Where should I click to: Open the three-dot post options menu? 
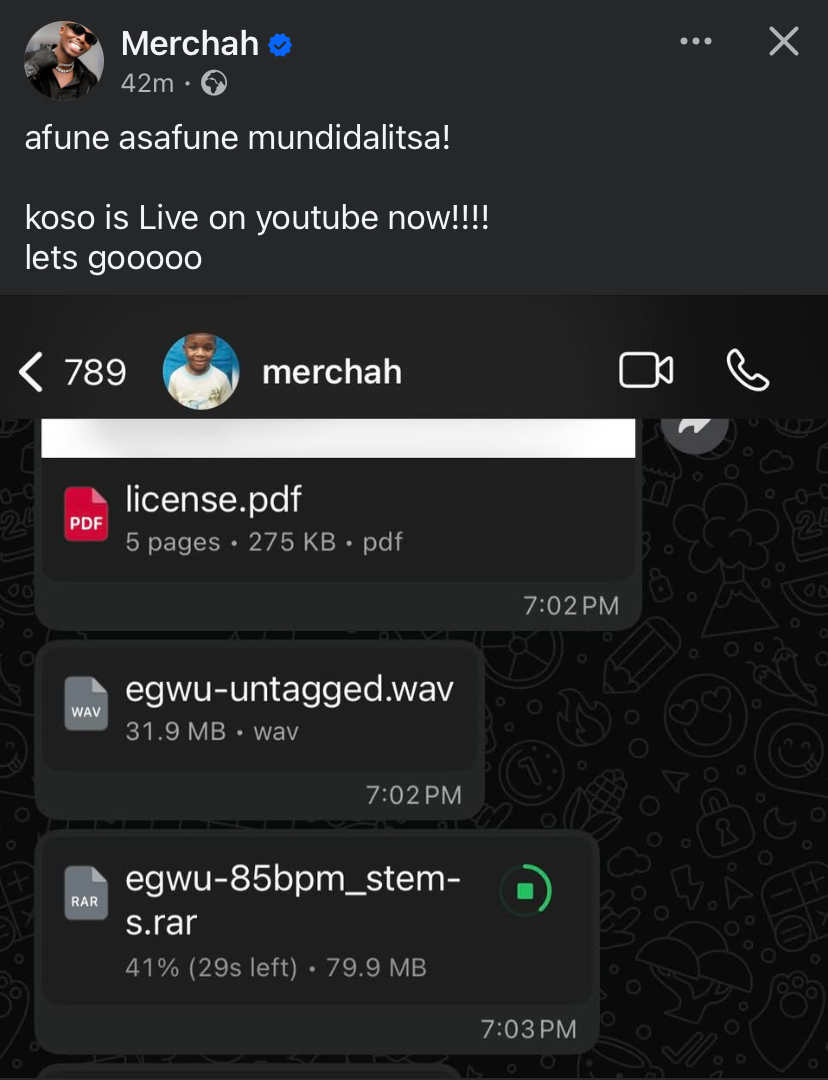pos(695,42)
